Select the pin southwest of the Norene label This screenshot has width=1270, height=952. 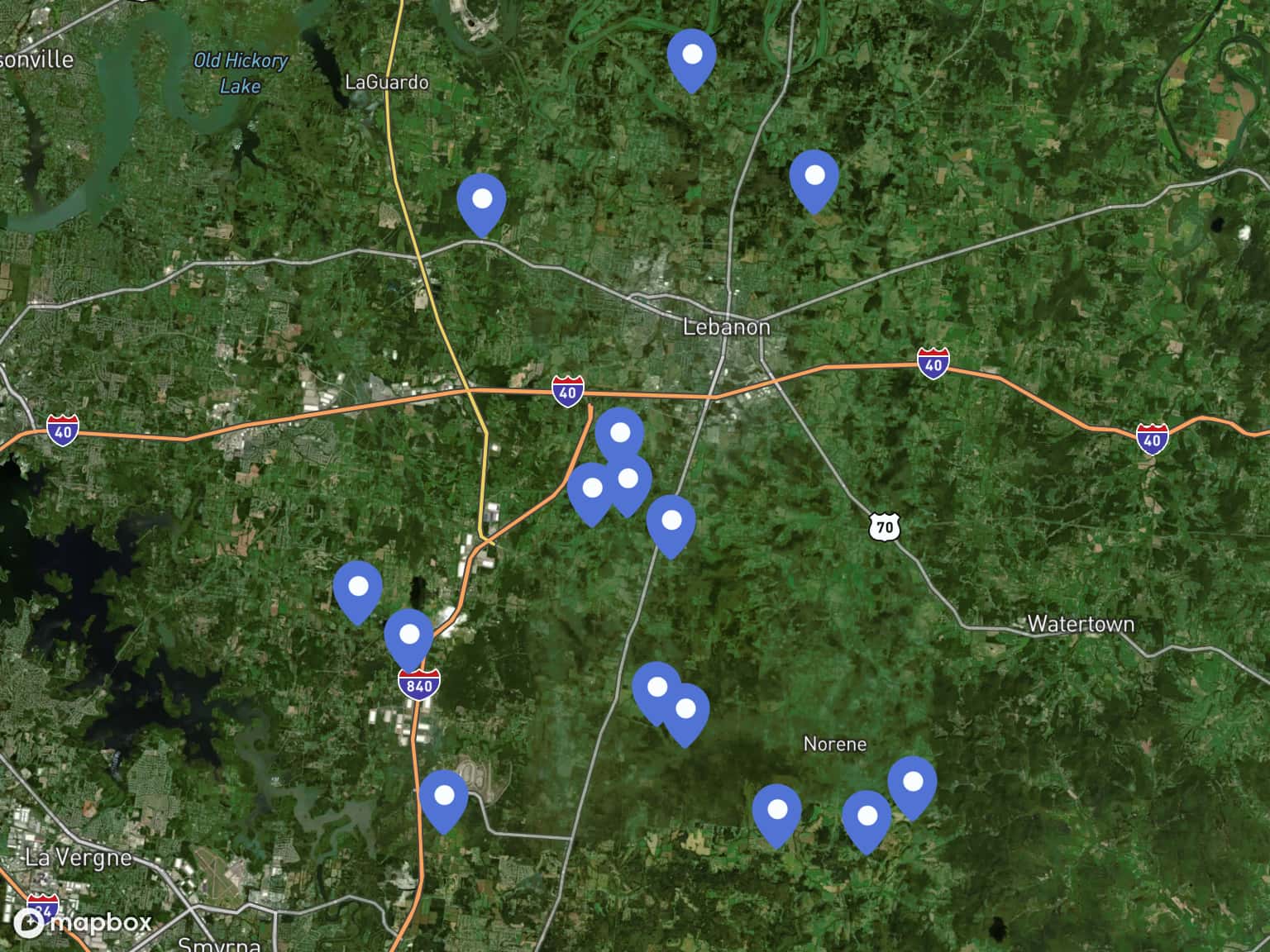tap(776, 811)
